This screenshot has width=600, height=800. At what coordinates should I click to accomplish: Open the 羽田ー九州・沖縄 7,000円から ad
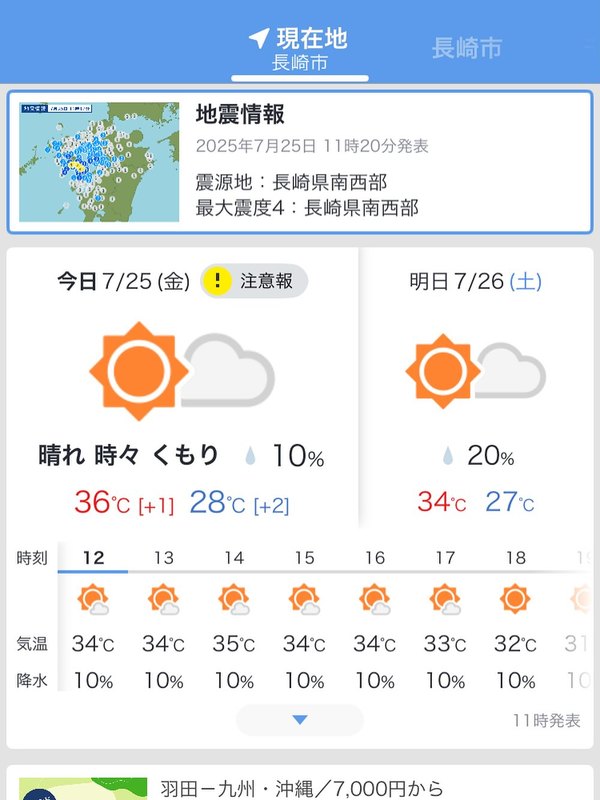300,785
